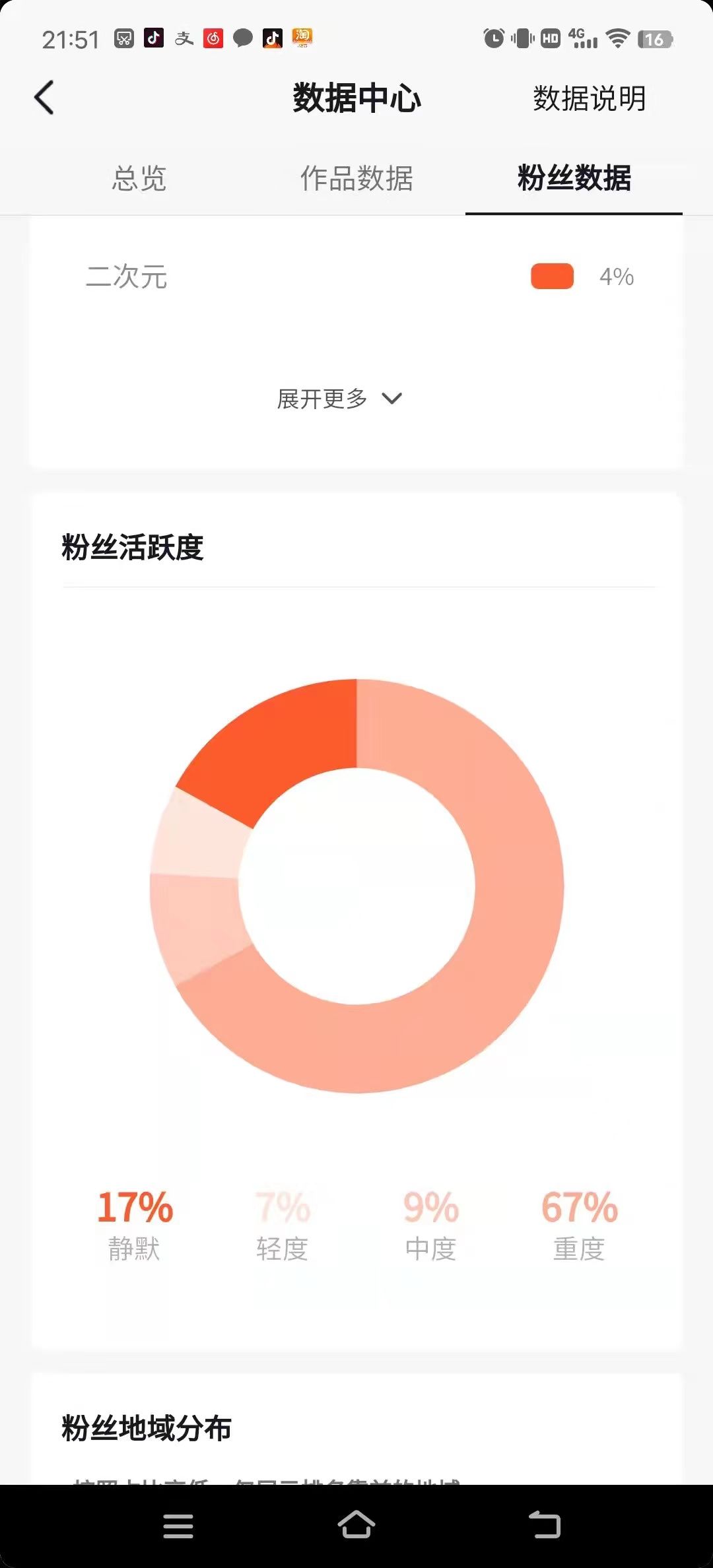
Task: Tap the system home button
Action: click(x=356, y=1525)
